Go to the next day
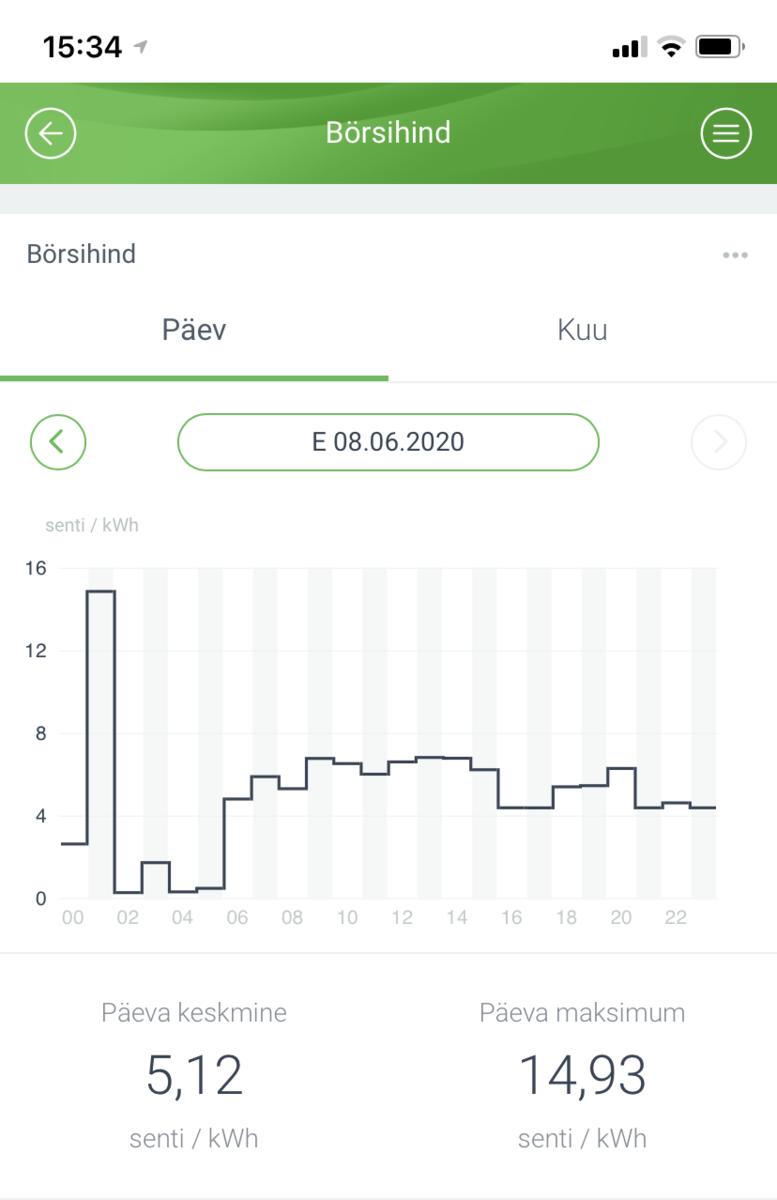This screenshot has height=1200, width=777. (x=719, y=441)
